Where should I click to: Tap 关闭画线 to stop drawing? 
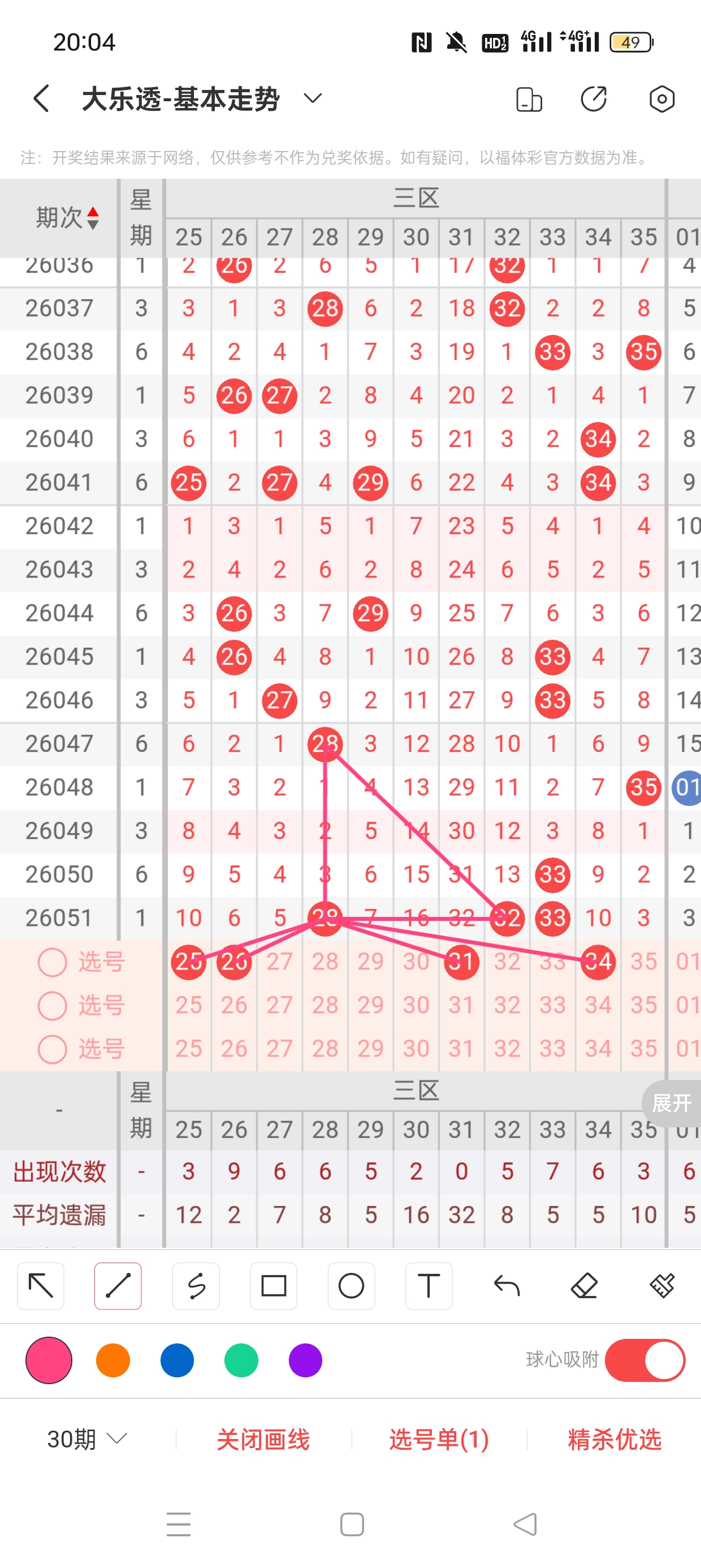tap(263, 1440)
